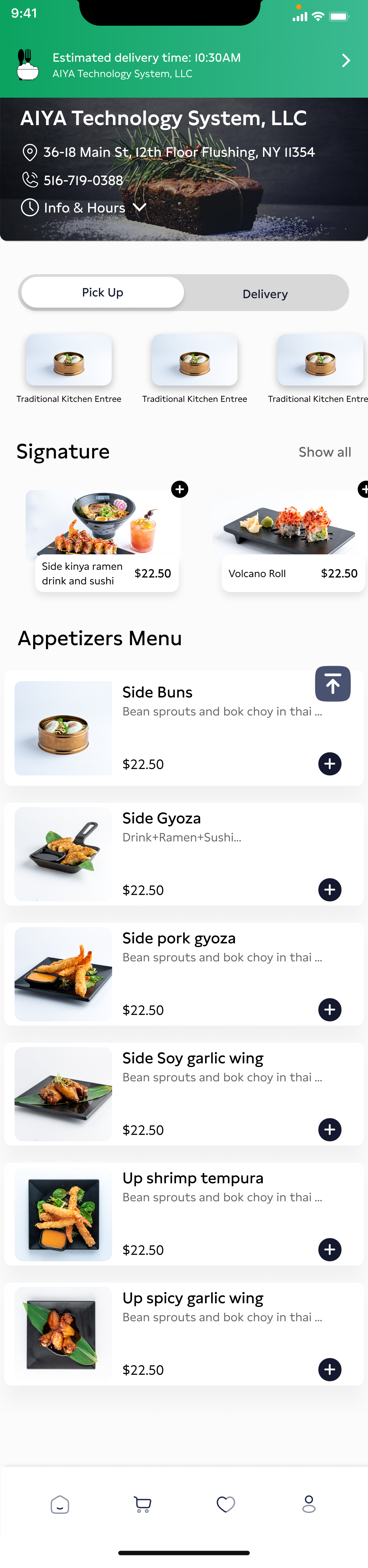Screen dimensions: 368x1568
Task: Add Side kinya ramen combo to cart
Action: click(x=179, y=489)
